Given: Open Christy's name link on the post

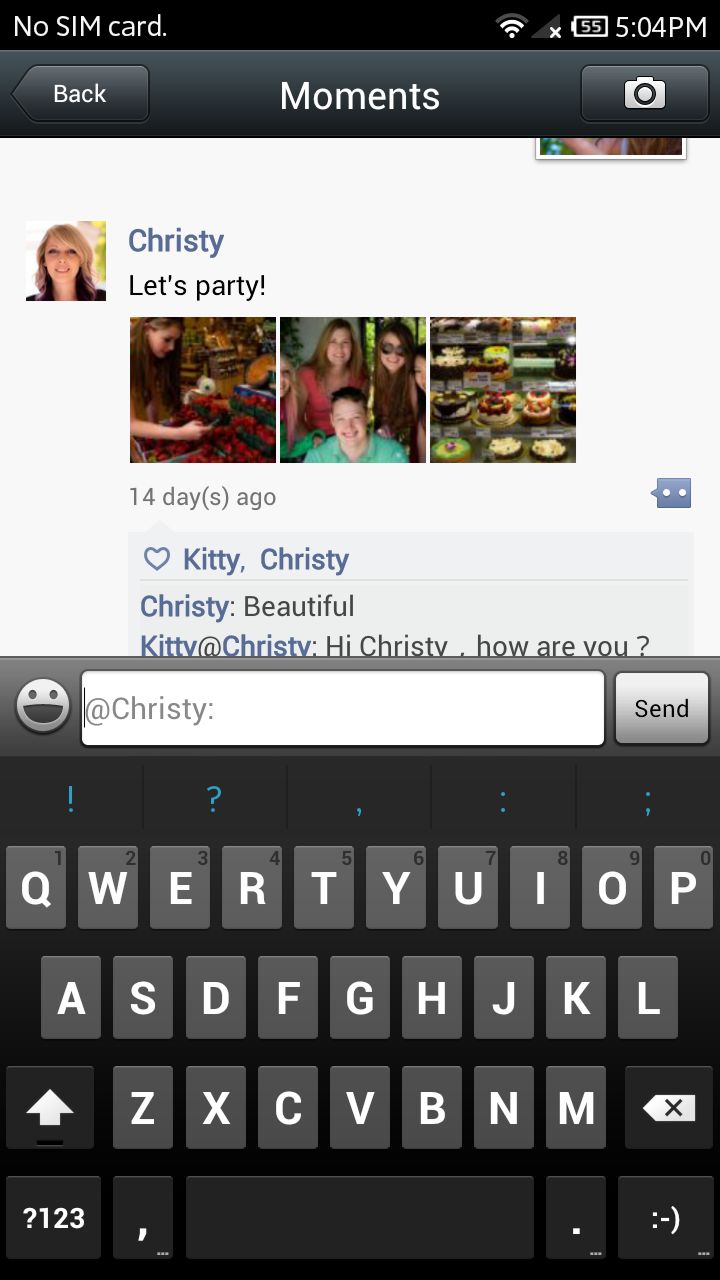Looking at the screenshot, I should pyautogui.click(x=176, y=241).
